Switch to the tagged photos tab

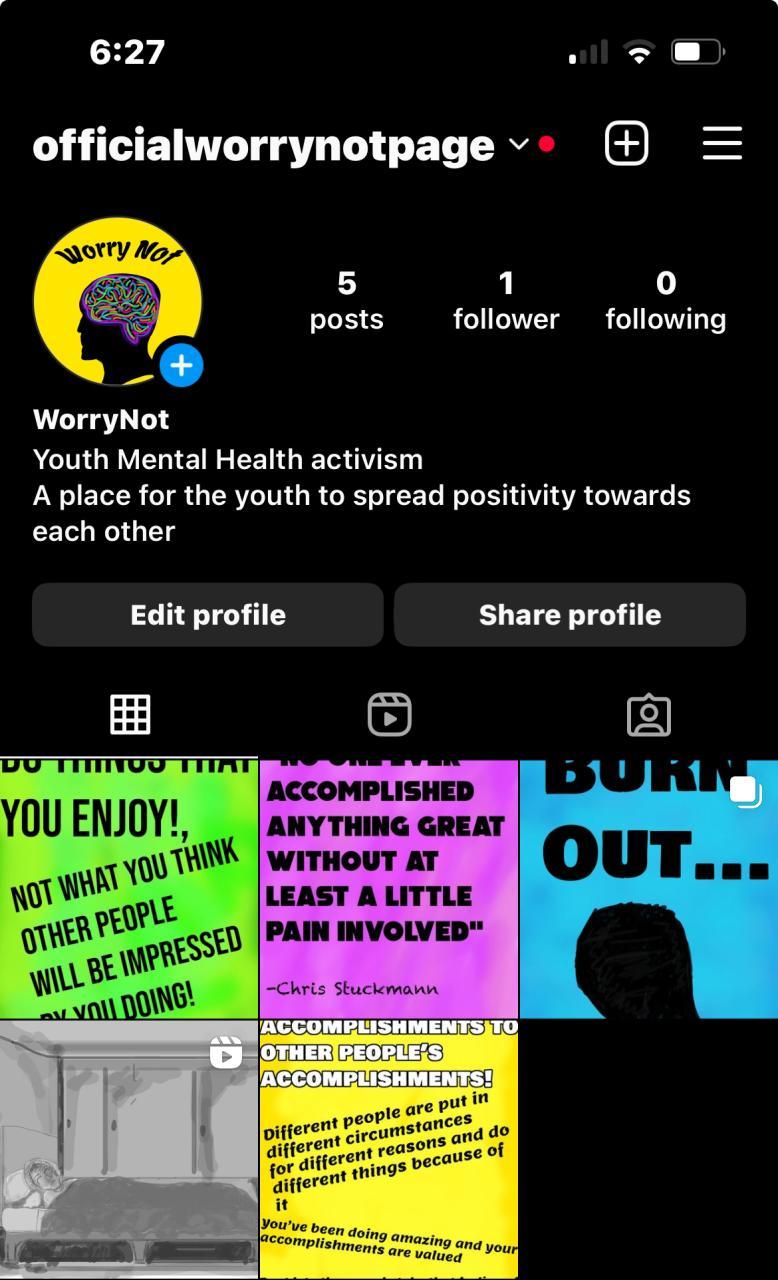coord(648,715)
